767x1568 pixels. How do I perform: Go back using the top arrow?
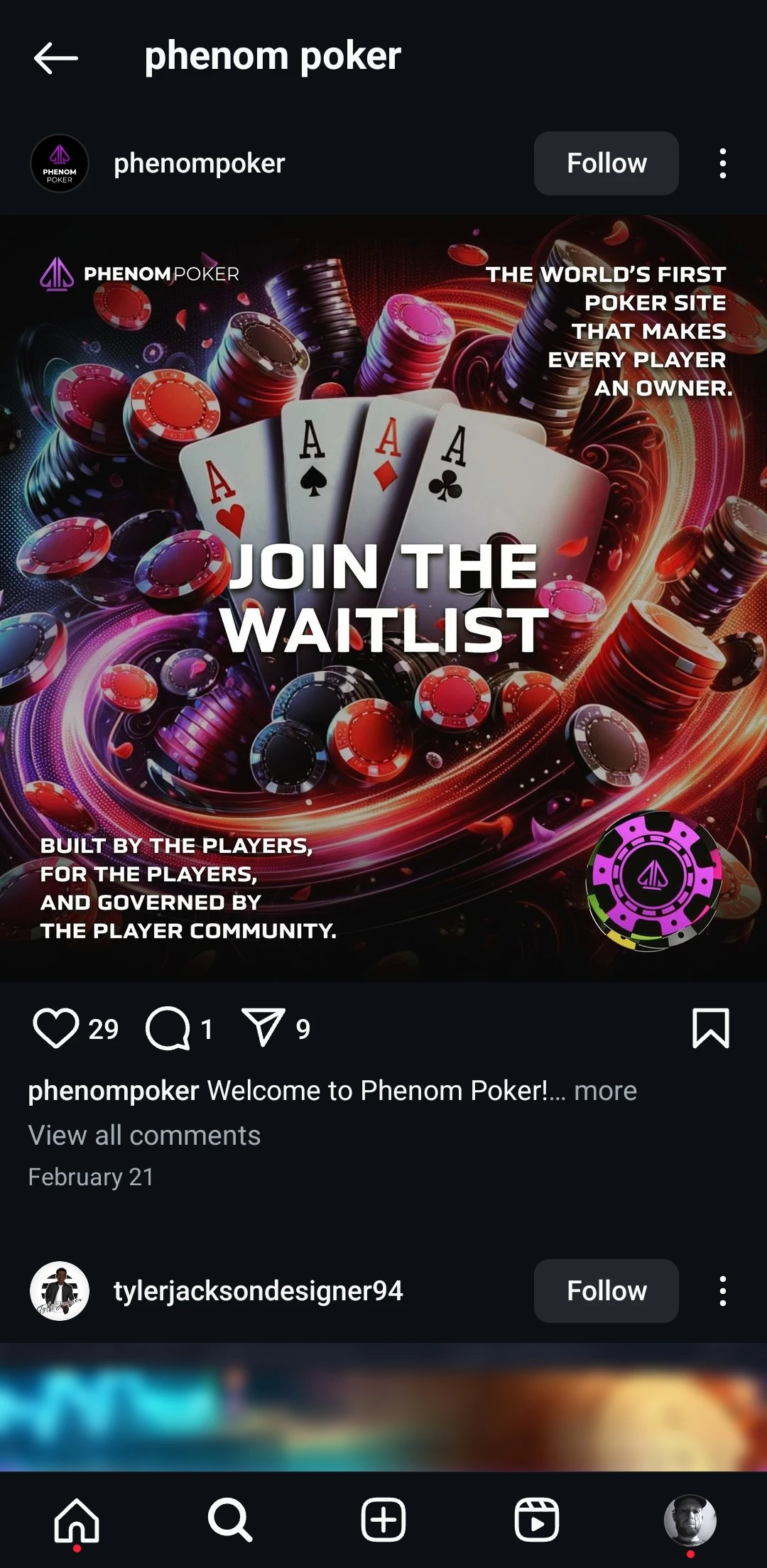pos(55,58)
